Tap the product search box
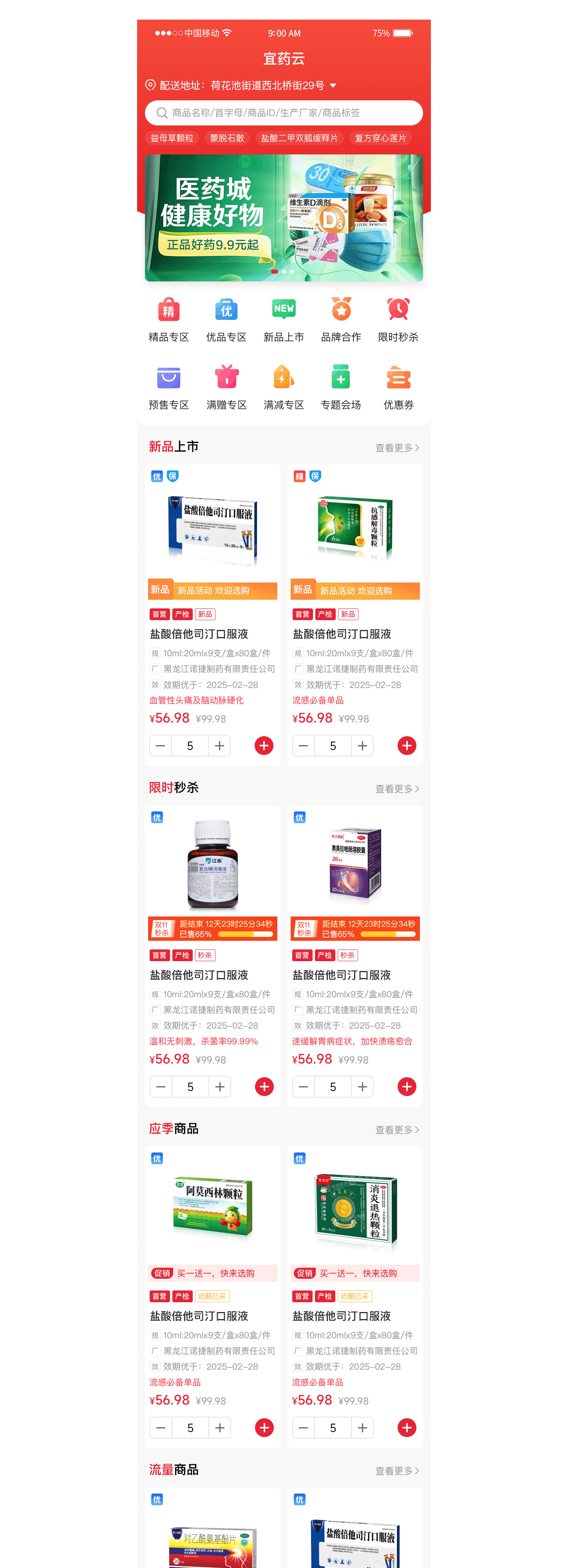 pyautogui.click(x=283, y=113)
